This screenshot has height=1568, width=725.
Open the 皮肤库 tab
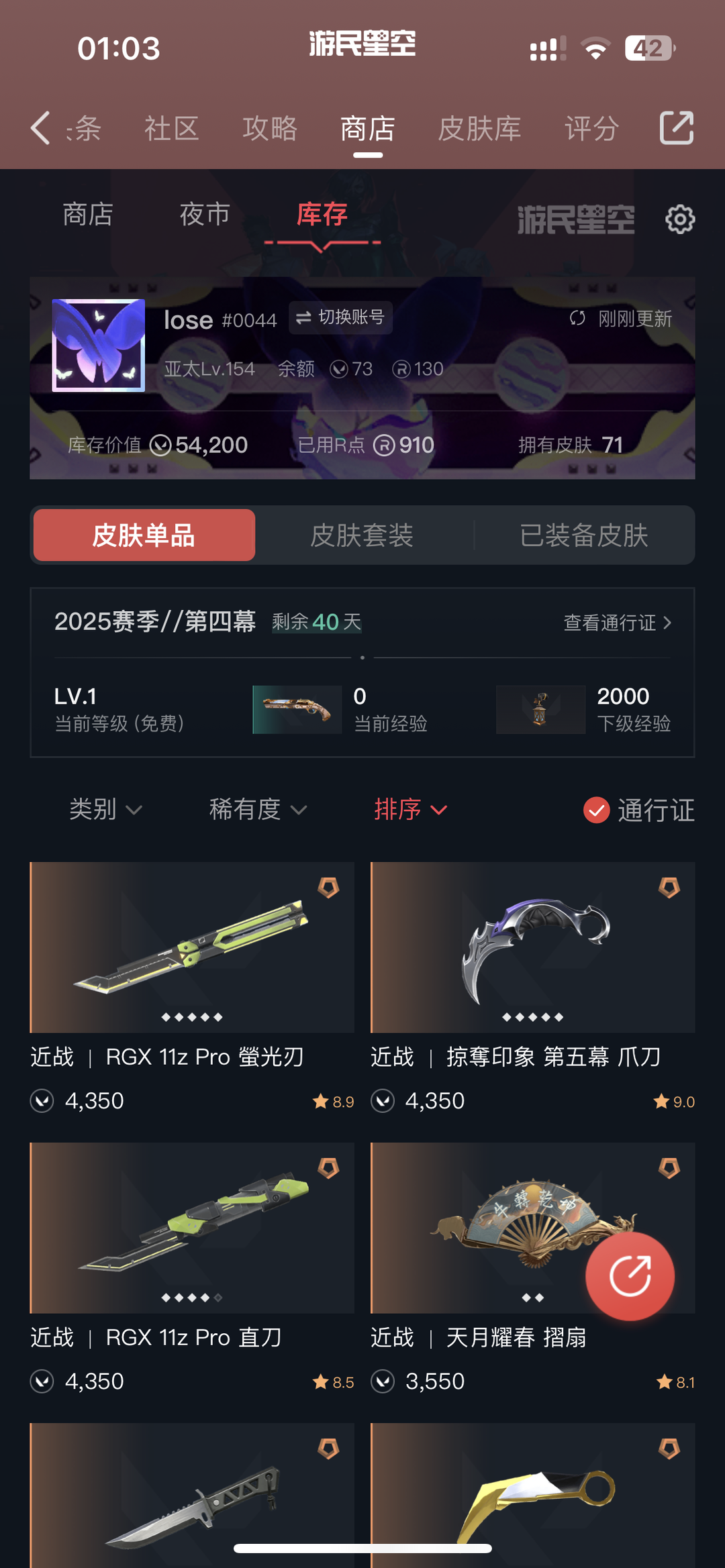(479, 128)
